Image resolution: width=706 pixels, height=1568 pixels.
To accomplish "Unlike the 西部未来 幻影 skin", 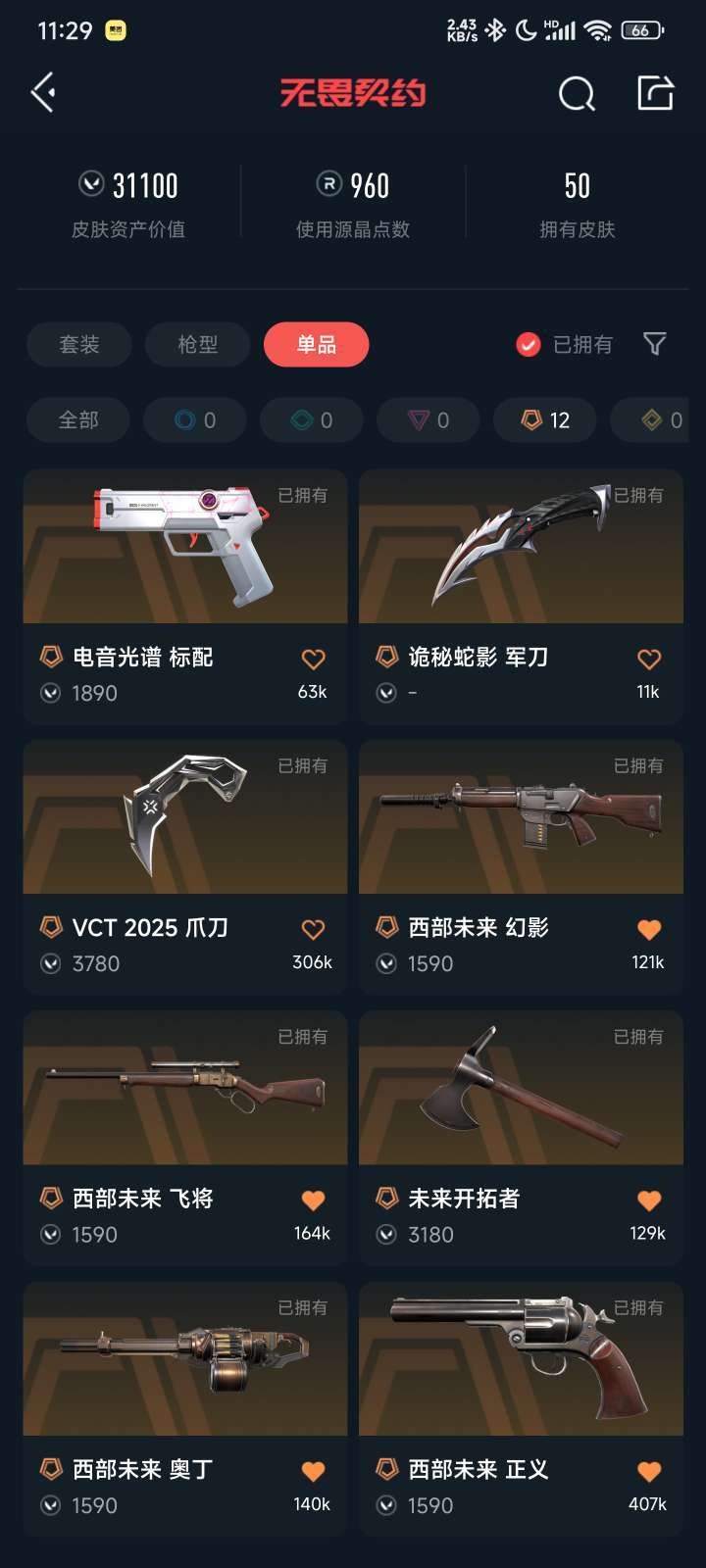I will pos(649,929).
